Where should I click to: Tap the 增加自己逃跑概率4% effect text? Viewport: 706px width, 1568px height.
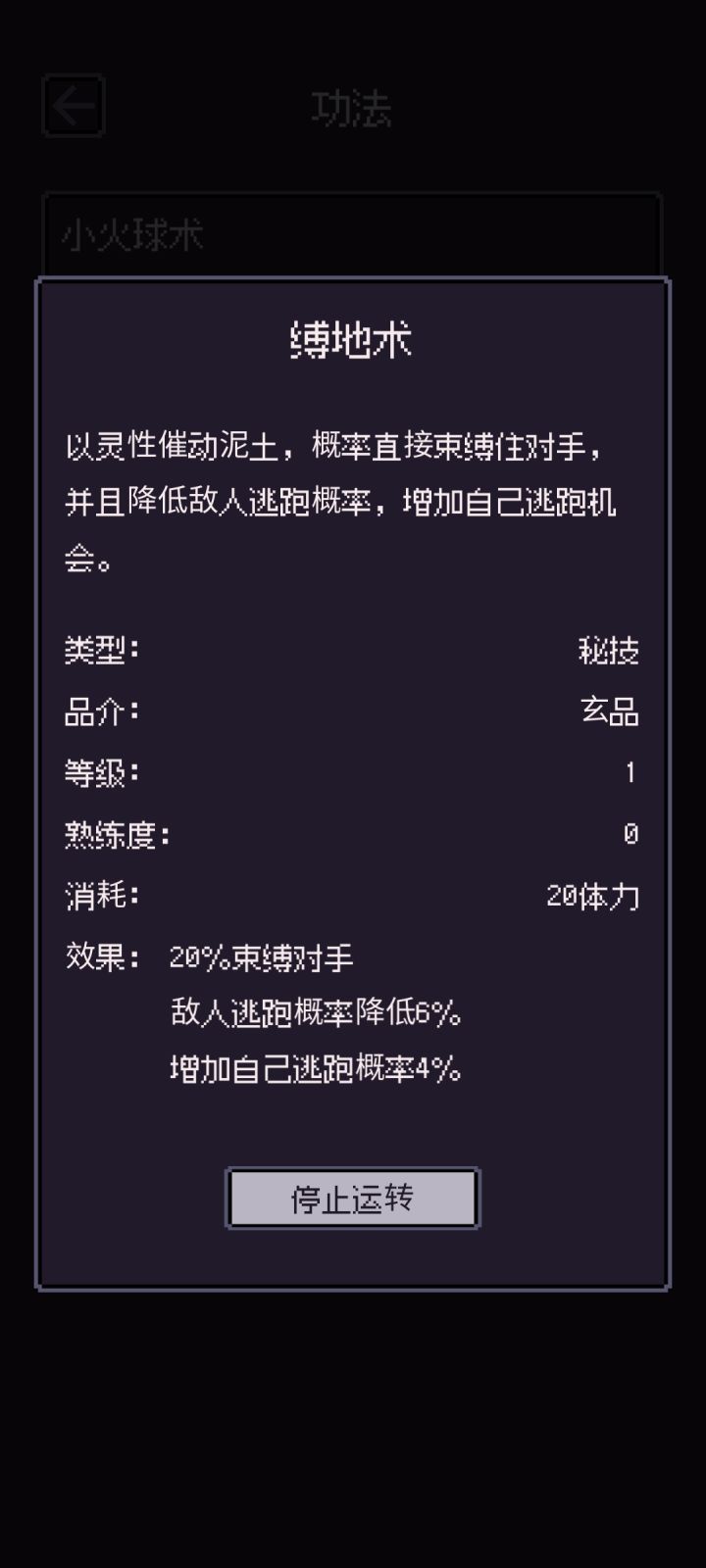point(314,1073)
